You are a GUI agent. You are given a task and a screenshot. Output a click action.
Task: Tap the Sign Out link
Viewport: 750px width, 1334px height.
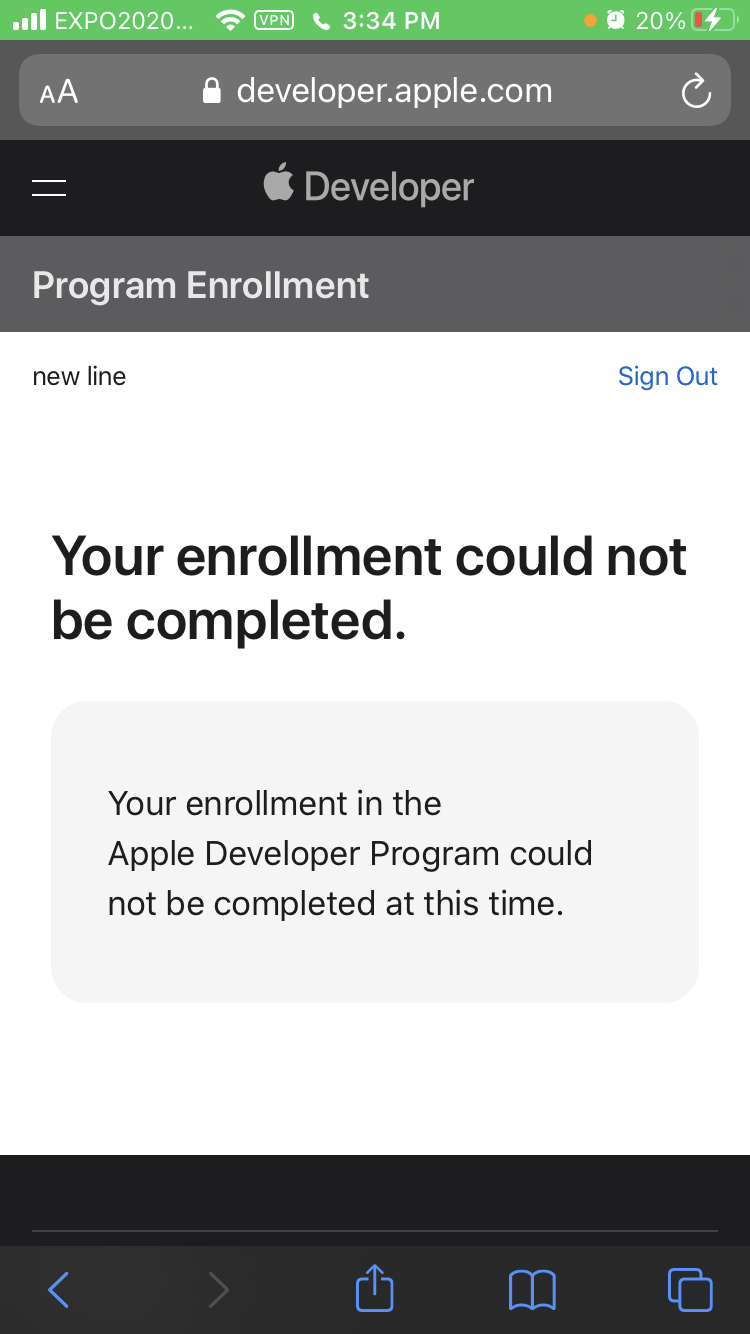click(667, 376)
